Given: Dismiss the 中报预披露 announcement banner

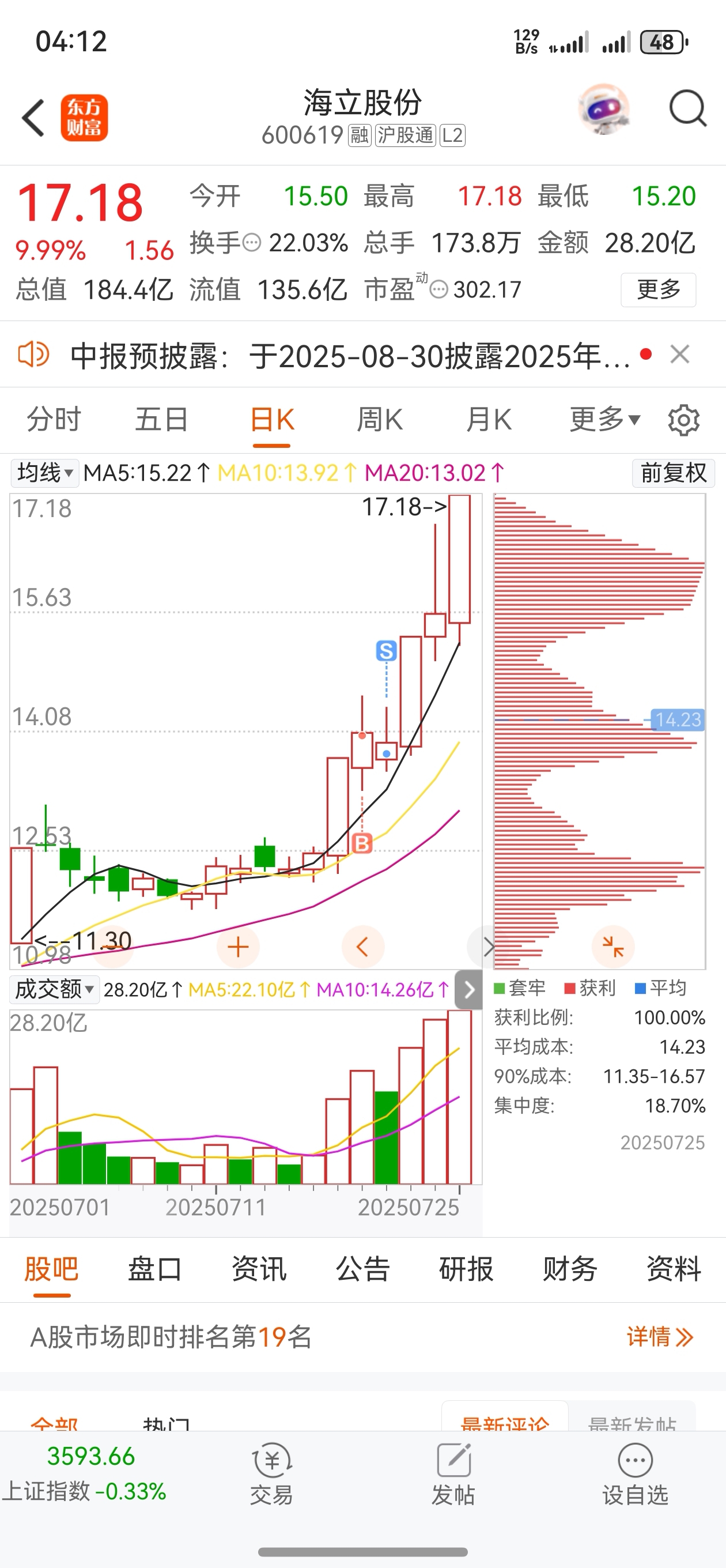Looking at the screenshot, I should click(x=680, y=355).
